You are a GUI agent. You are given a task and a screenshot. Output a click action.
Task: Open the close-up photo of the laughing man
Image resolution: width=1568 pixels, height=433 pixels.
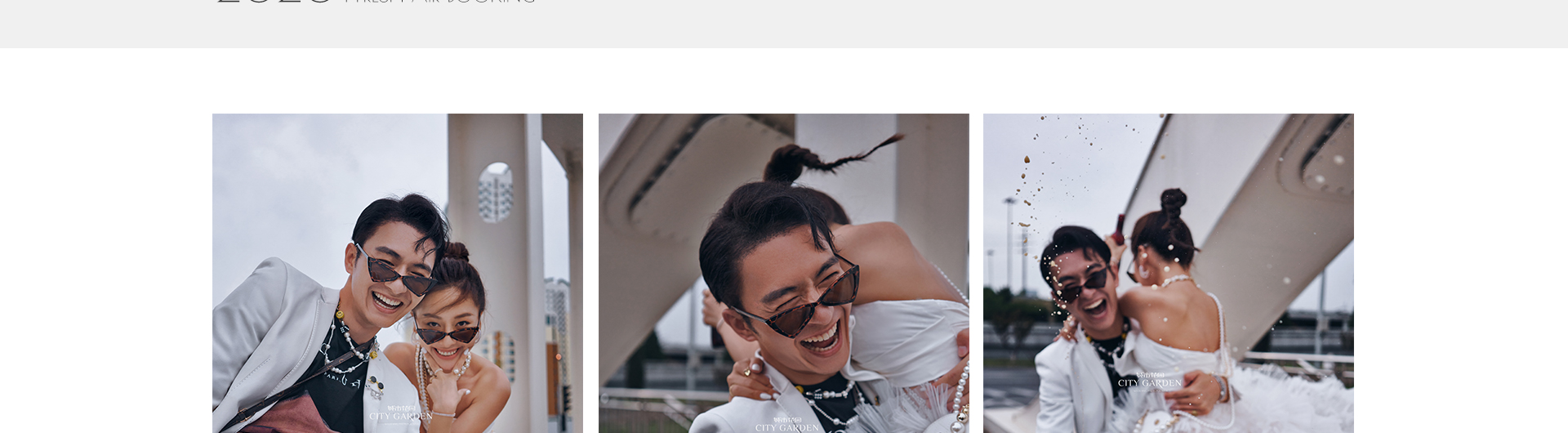[783, 274]
